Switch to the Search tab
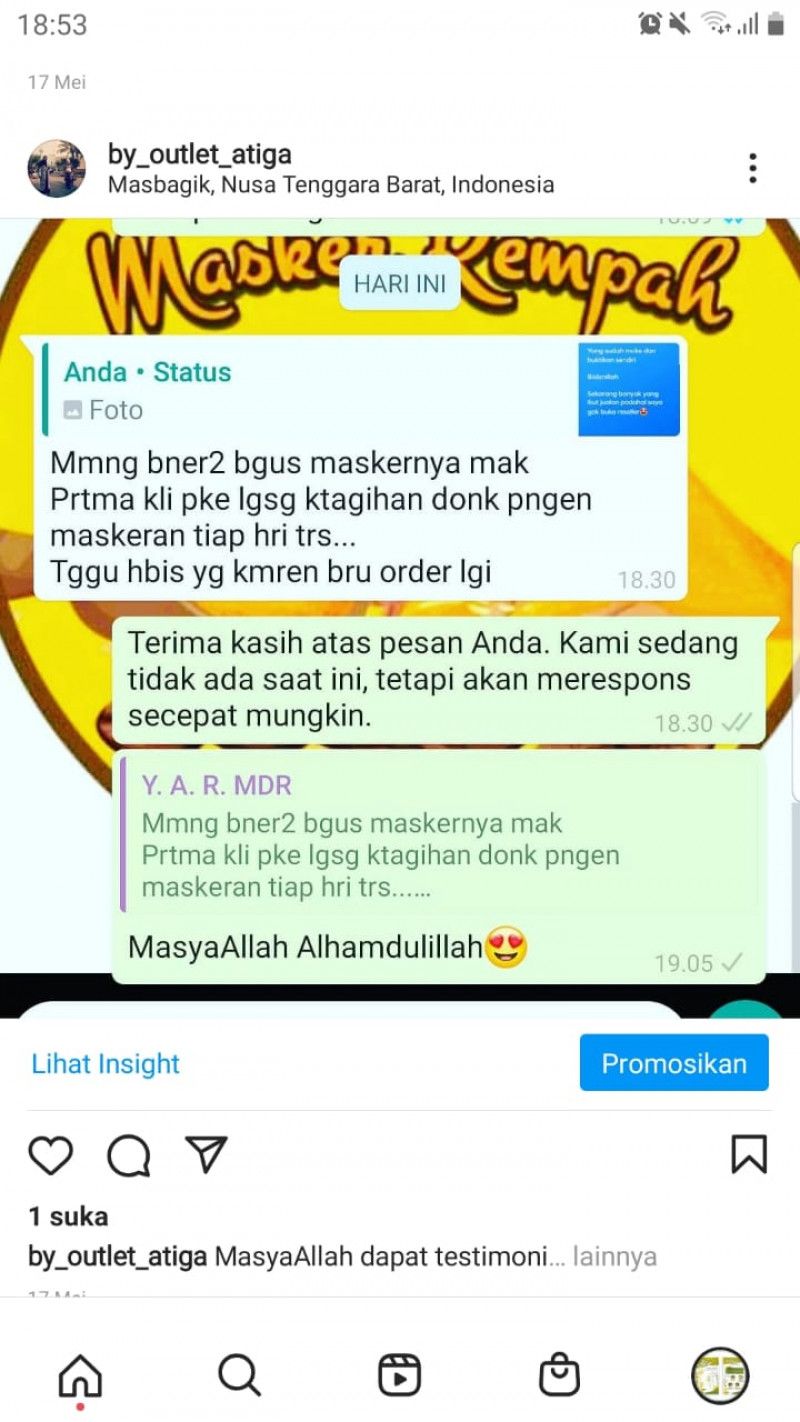This screenshot has width=800, height=1422. [x=239, y=1376]
